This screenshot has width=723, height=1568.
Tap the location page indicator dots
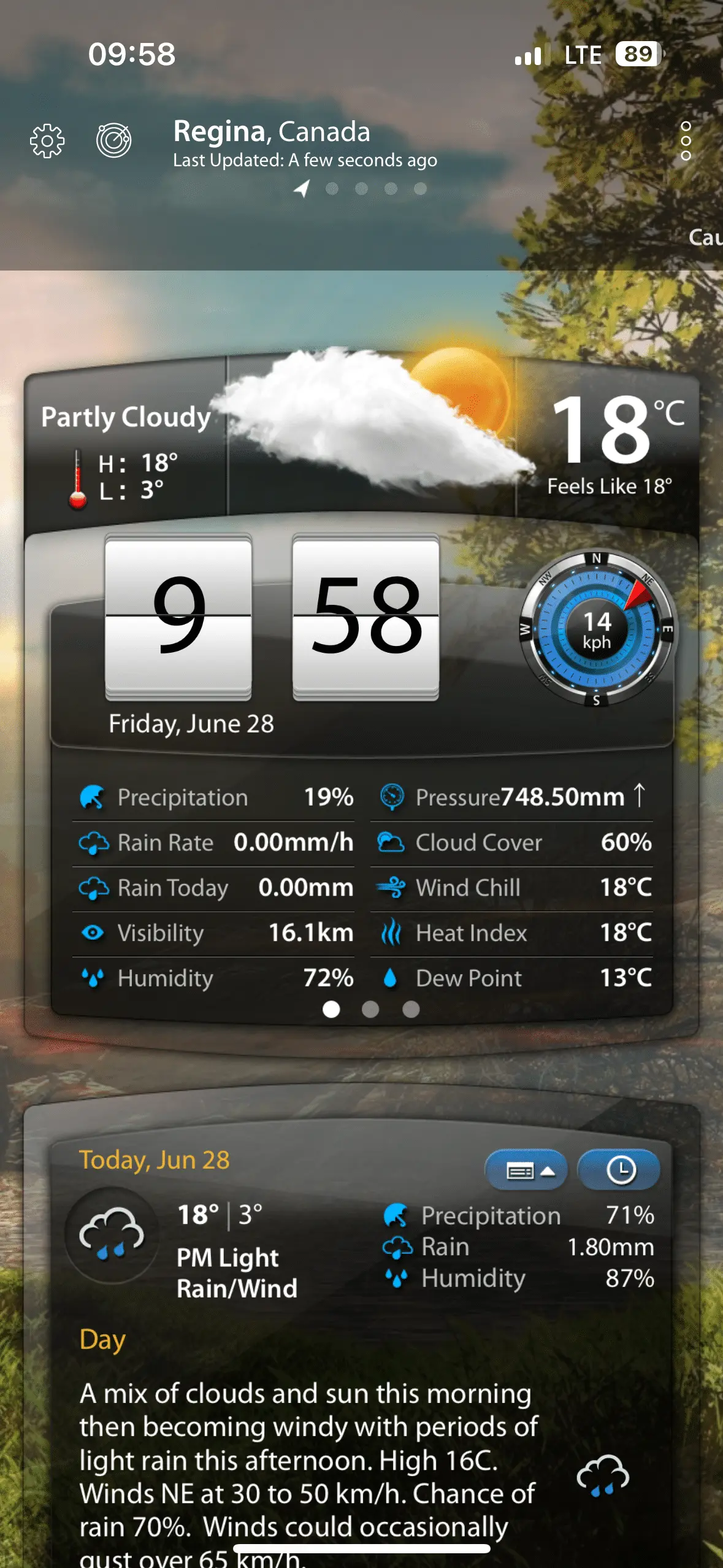pos(361,189)
